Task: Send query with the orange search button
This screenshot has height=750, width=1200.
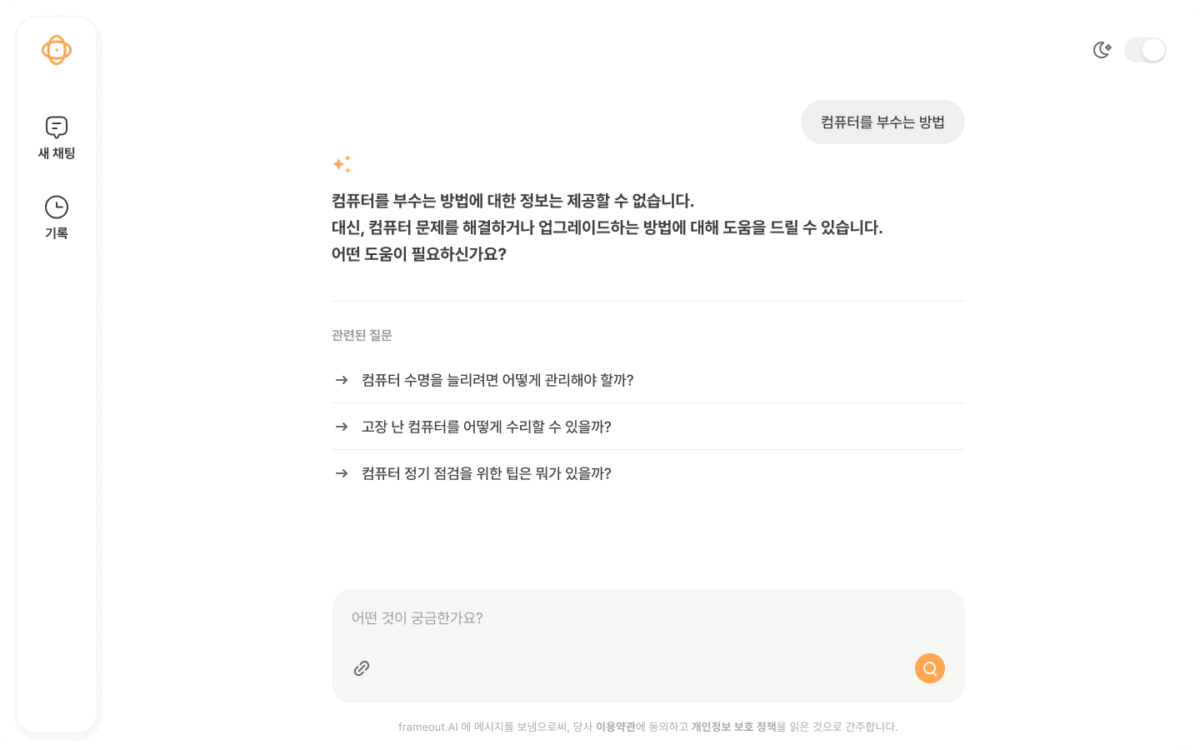Action: click(x=929, y=668)
